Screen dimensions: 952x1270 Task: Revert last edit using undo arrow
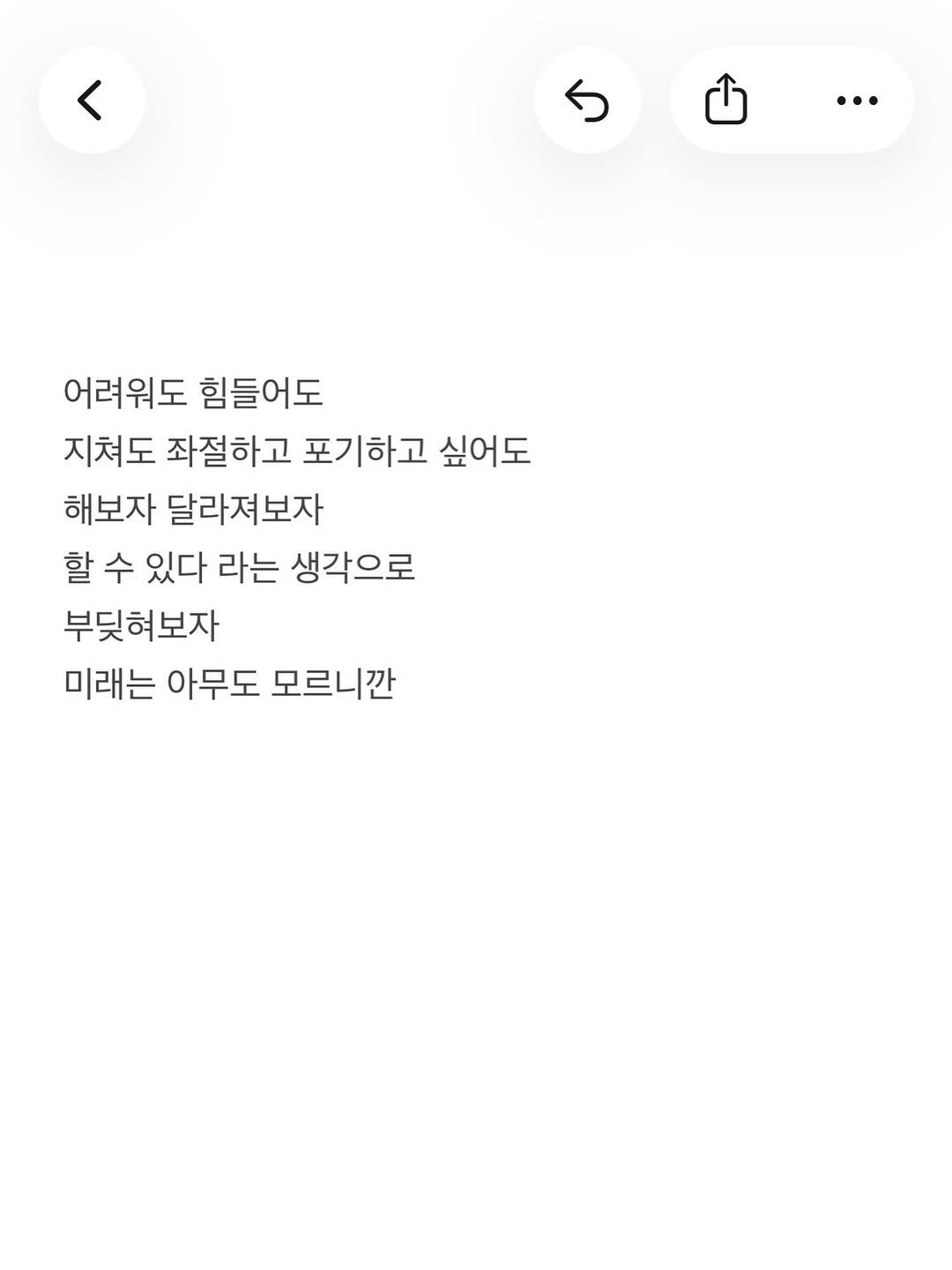tap(589, 100)
